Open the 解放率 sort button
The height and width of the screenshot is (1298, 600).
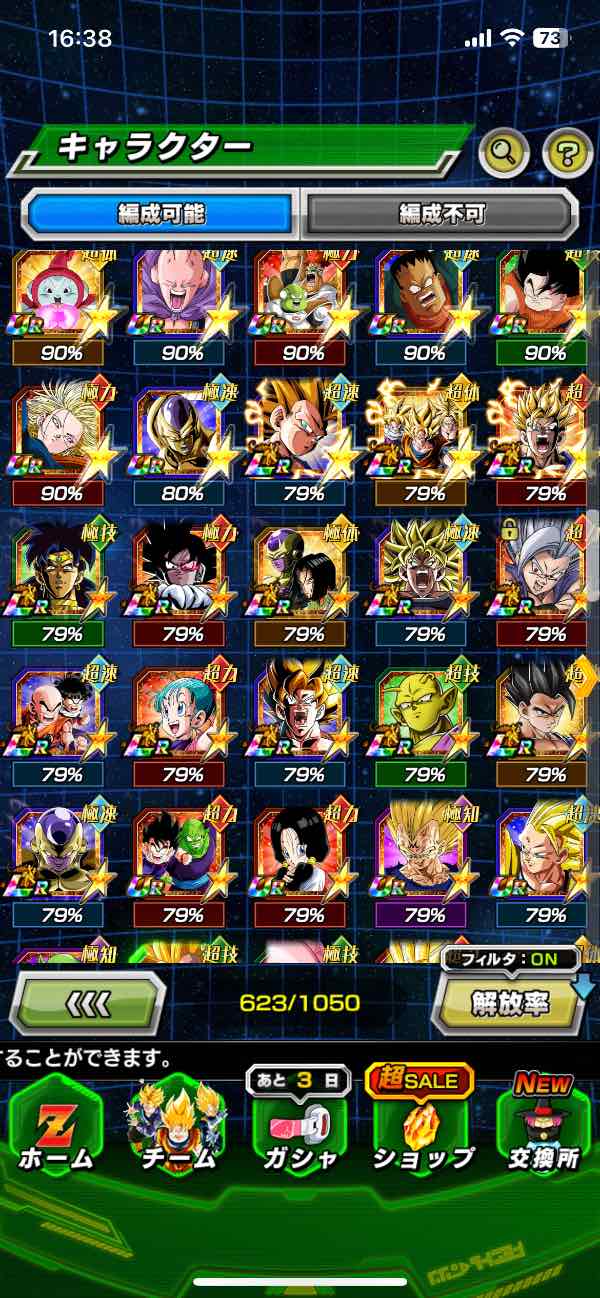coord(508,1003)
